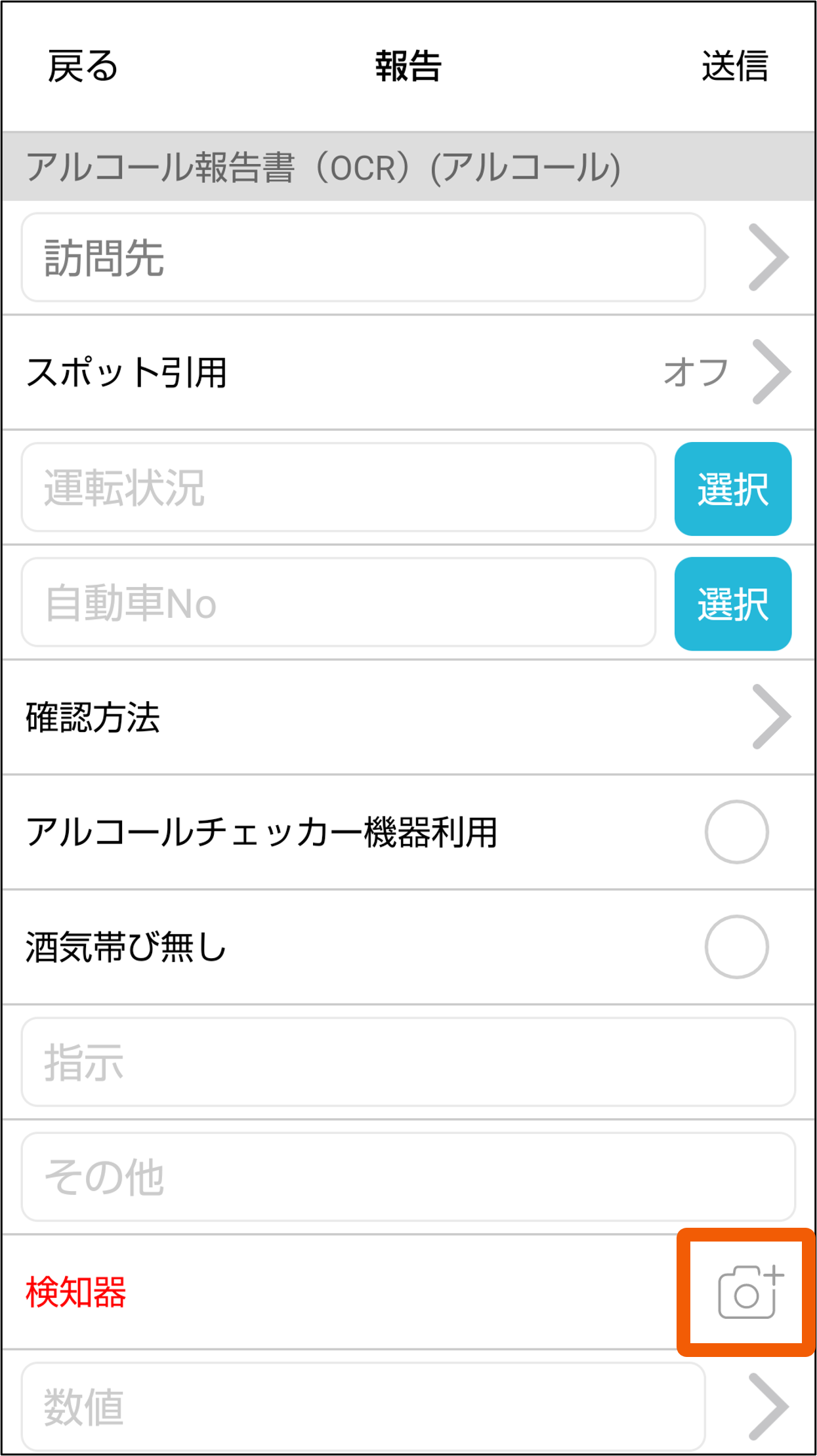Open the 確認方法 row
This screenshot has width=817, height=1456.
point(408,717)
